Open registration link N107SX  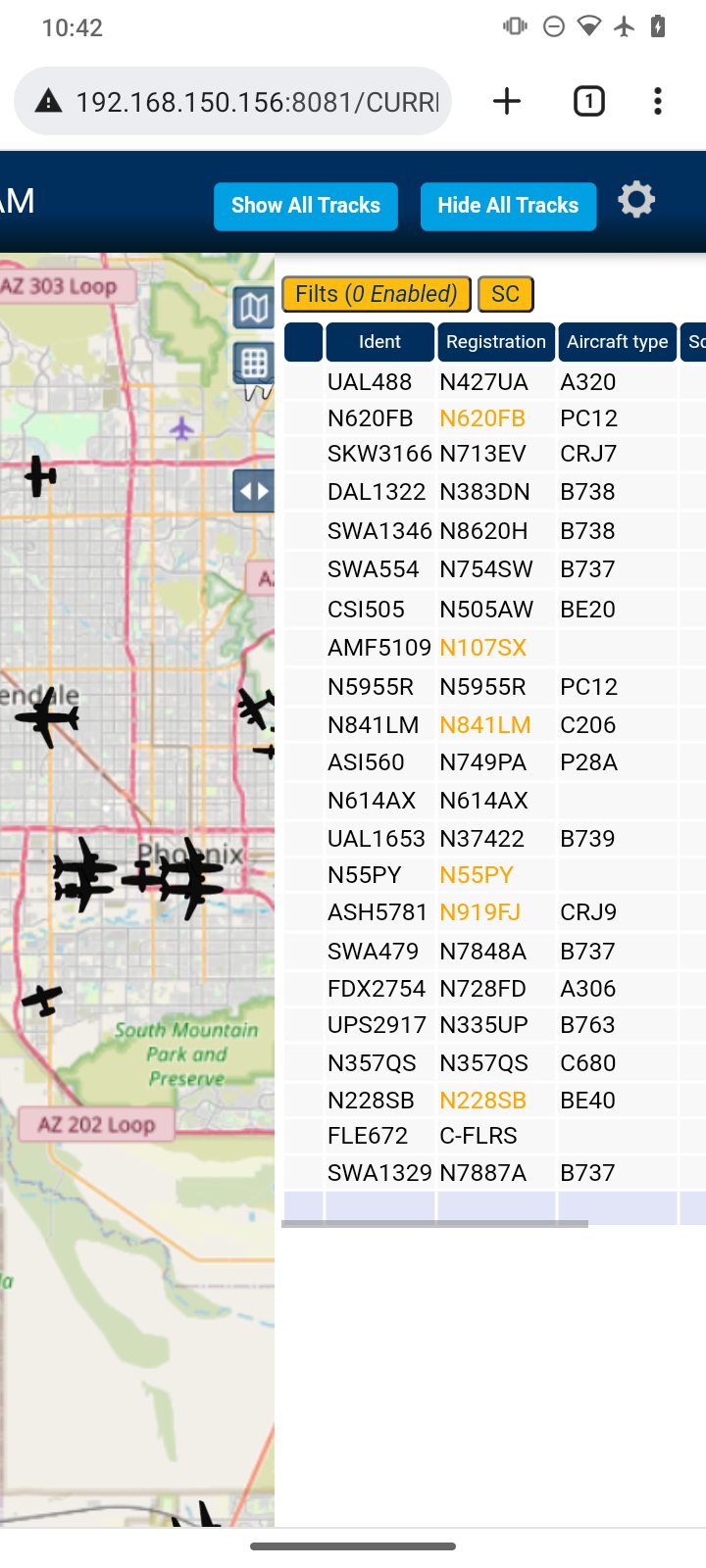point(483,648)
